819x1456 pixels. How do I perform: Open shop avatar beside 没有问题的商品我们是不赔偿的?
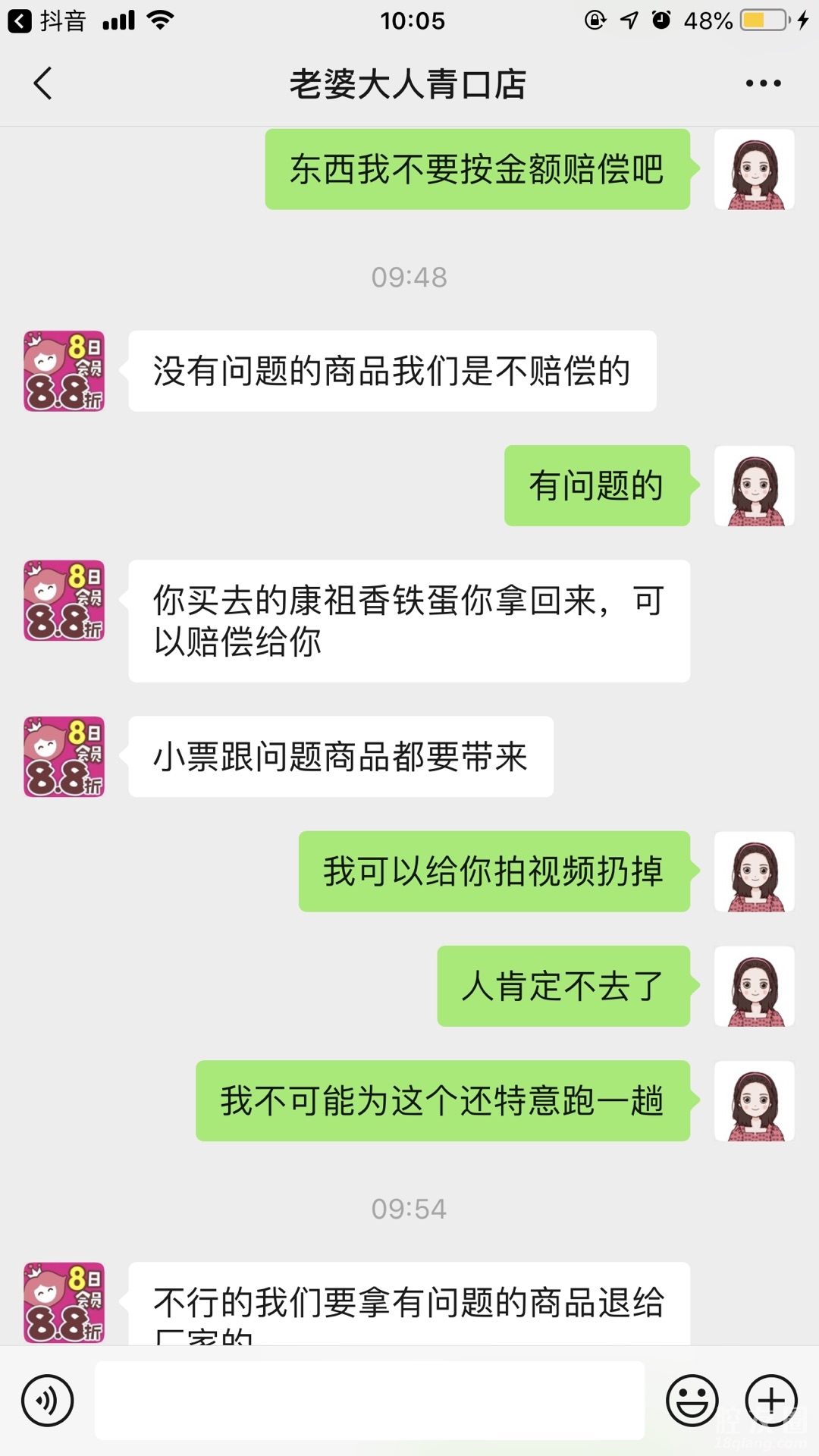pyautogui.click(x=64, y=372)
